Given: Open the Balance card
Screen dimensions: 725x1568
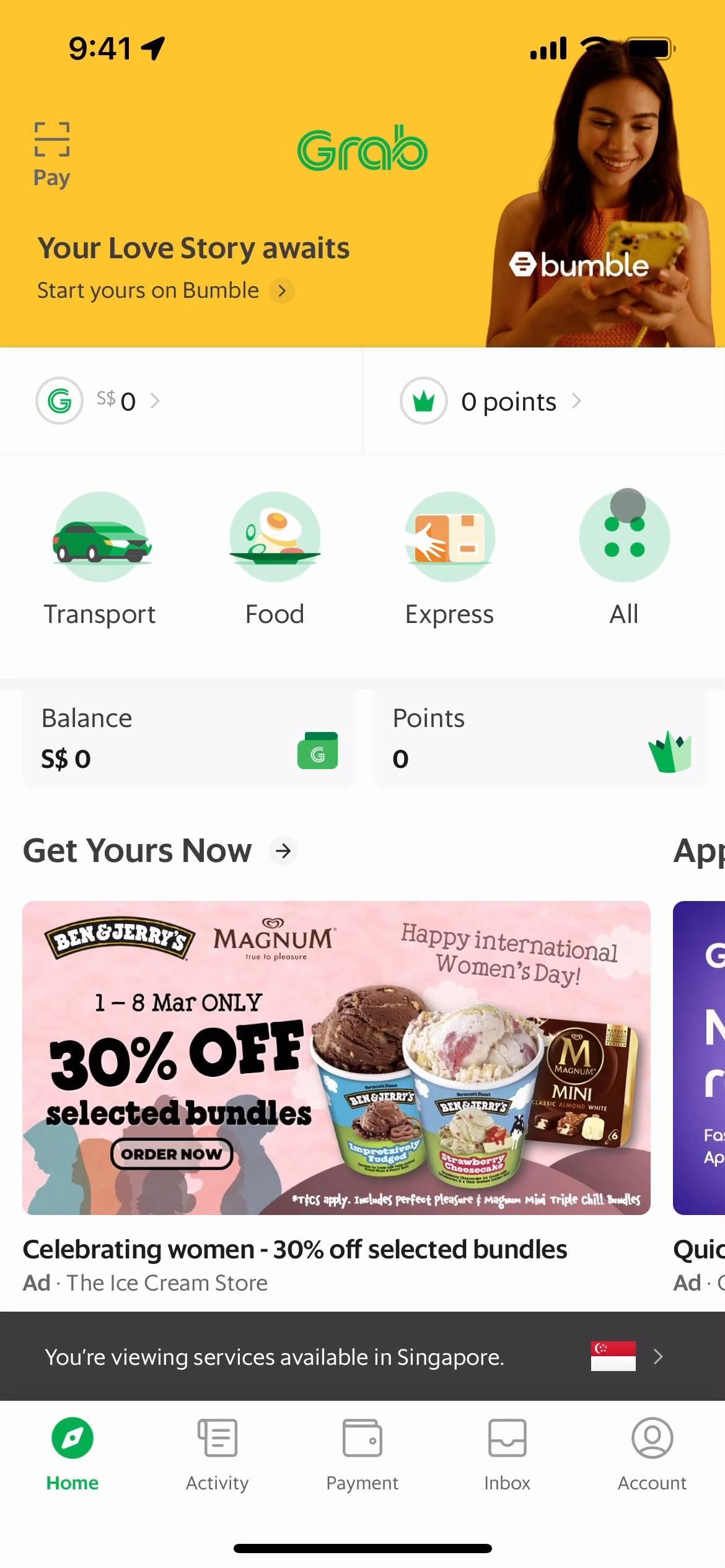Looking at the screenshot, I should [x=188, y=738].
